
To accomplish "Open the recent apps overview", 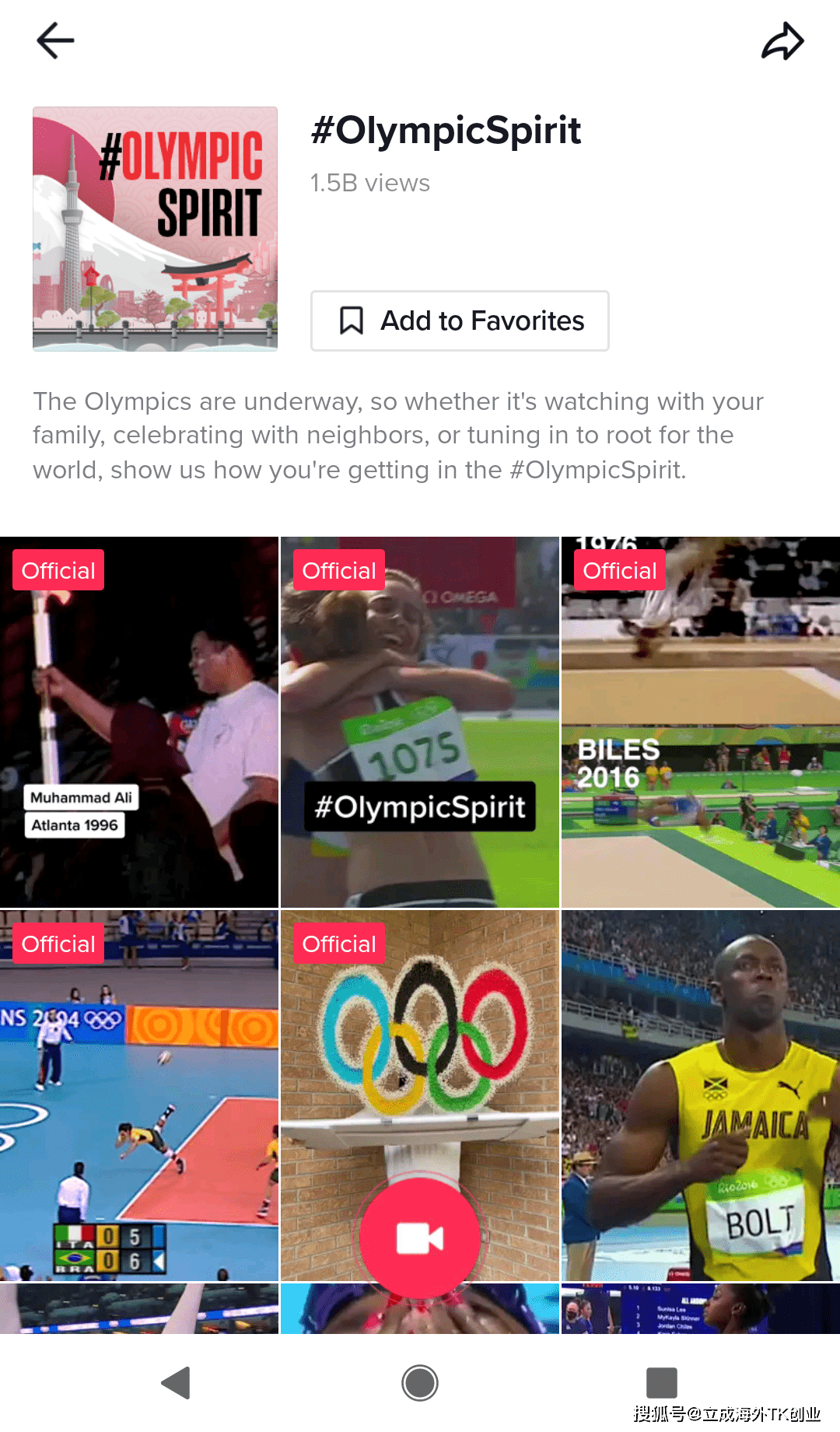I will click(x=662, y=1383).
